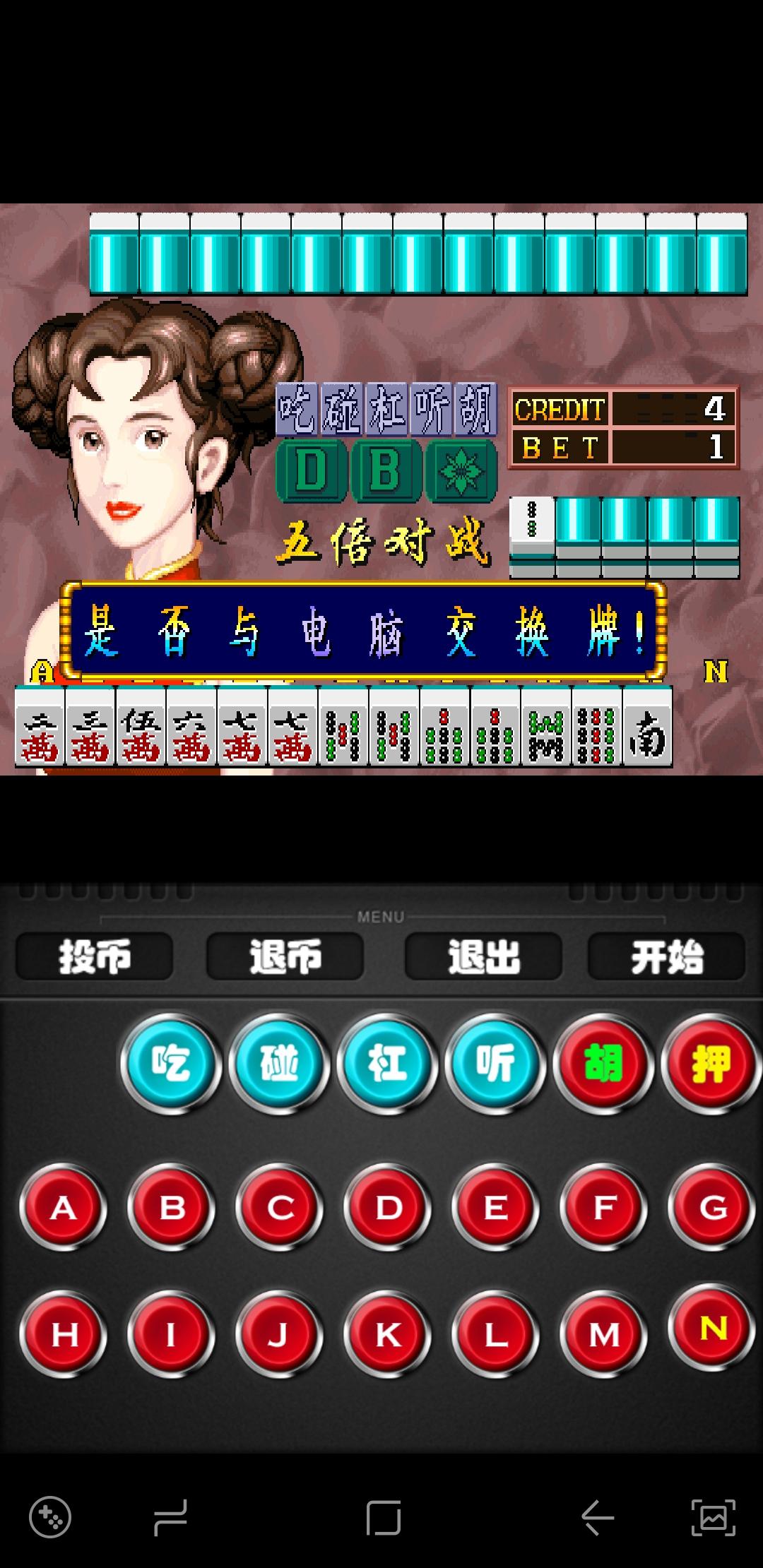The image size is (763, 1568).
Task: Tap the 退出 exit button
Action: click(483, 957)
